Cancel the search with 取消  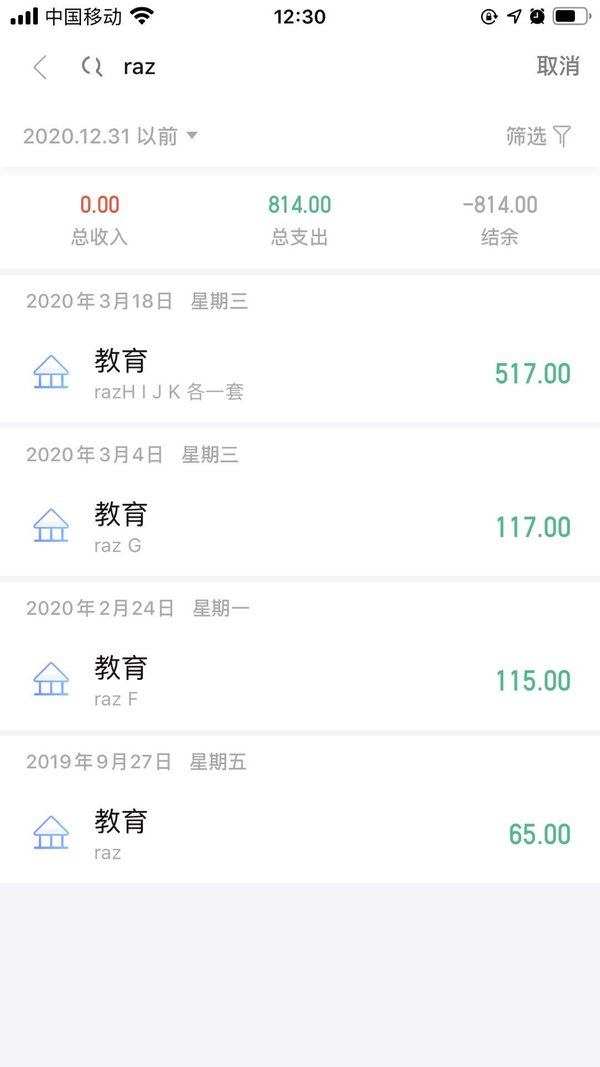coord(558,66)
